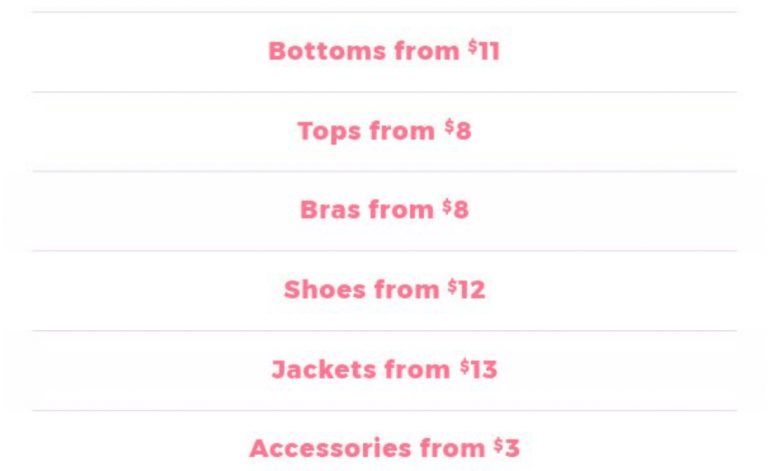768x471 pixels.
Task: Open Jackets from $13 section
Action: pos(384,370)
